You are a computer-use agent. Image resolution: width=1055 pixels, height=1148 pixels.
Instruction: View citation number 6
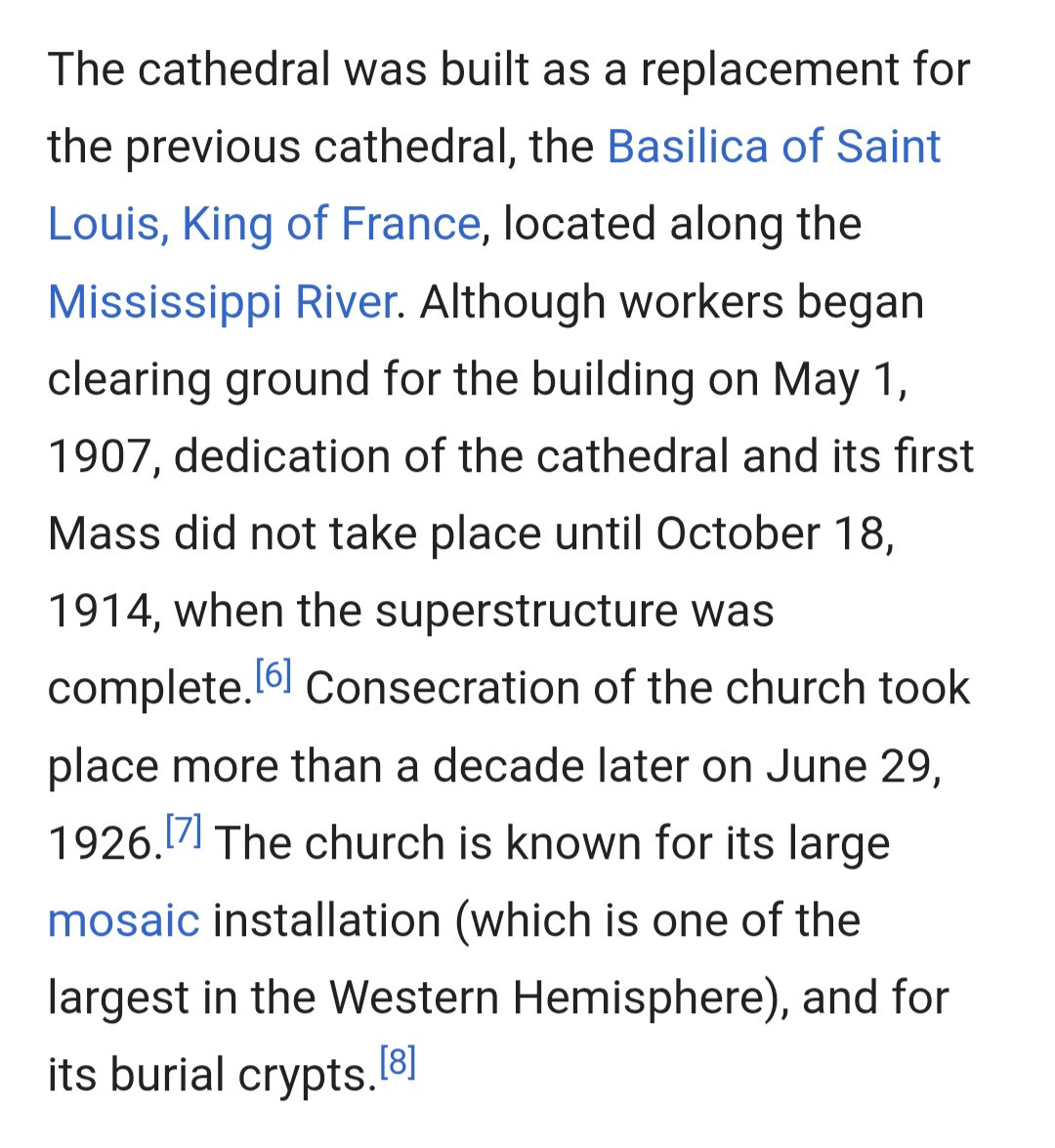pyautogui.click(x=273, y=674)
